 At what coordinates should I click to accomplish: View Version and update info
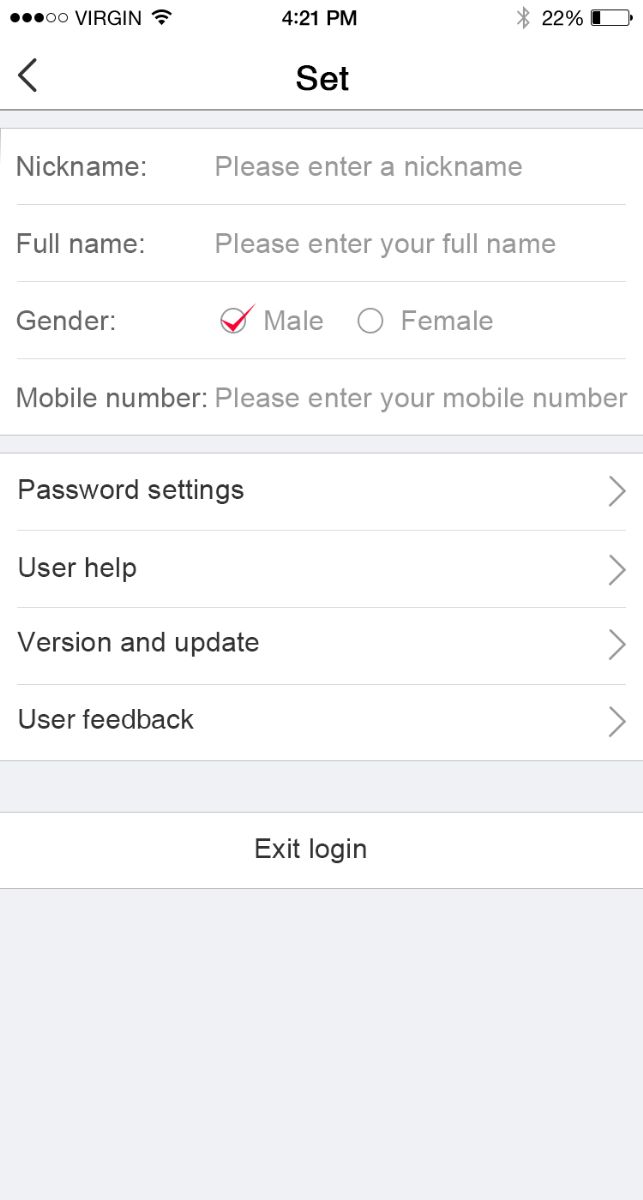(321, 644)
